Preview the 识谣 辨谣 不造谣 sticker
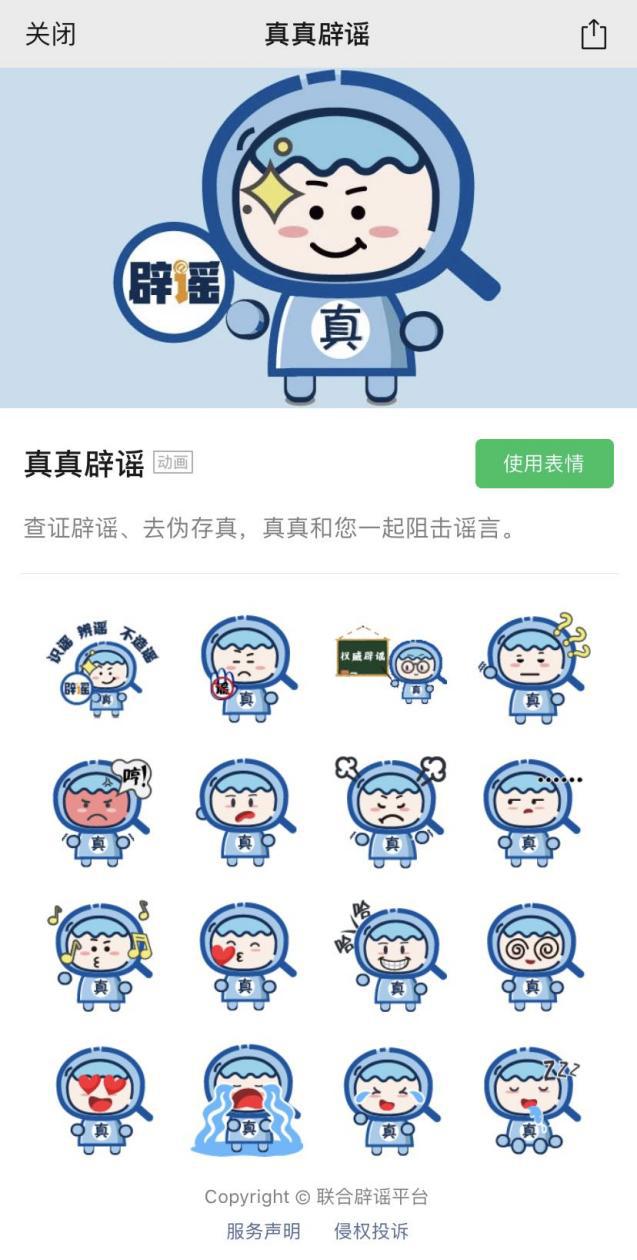Viewport: 637px width, 1260px height. click(x=102, y=666)
